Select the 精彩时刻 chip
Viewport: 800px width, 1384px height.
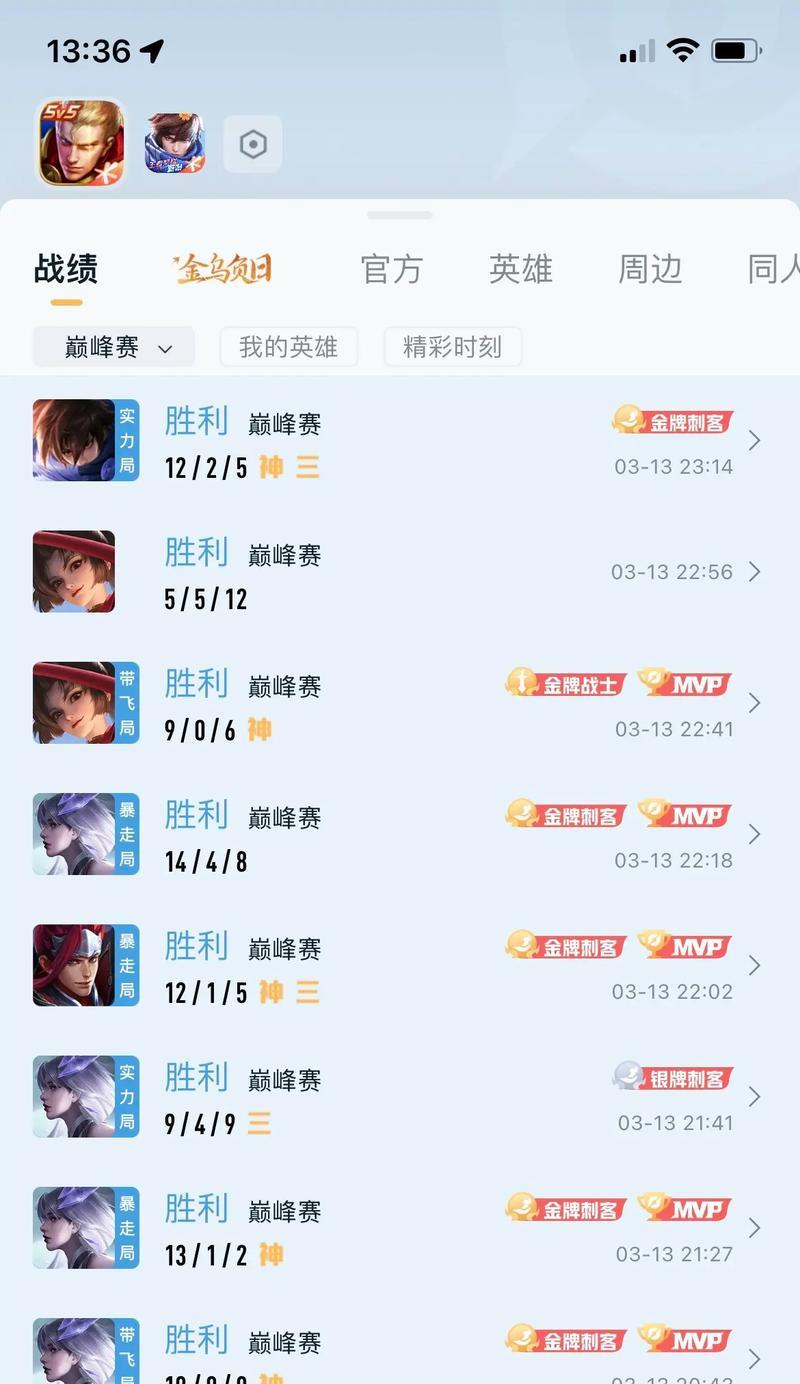click(x=453, y=347)
